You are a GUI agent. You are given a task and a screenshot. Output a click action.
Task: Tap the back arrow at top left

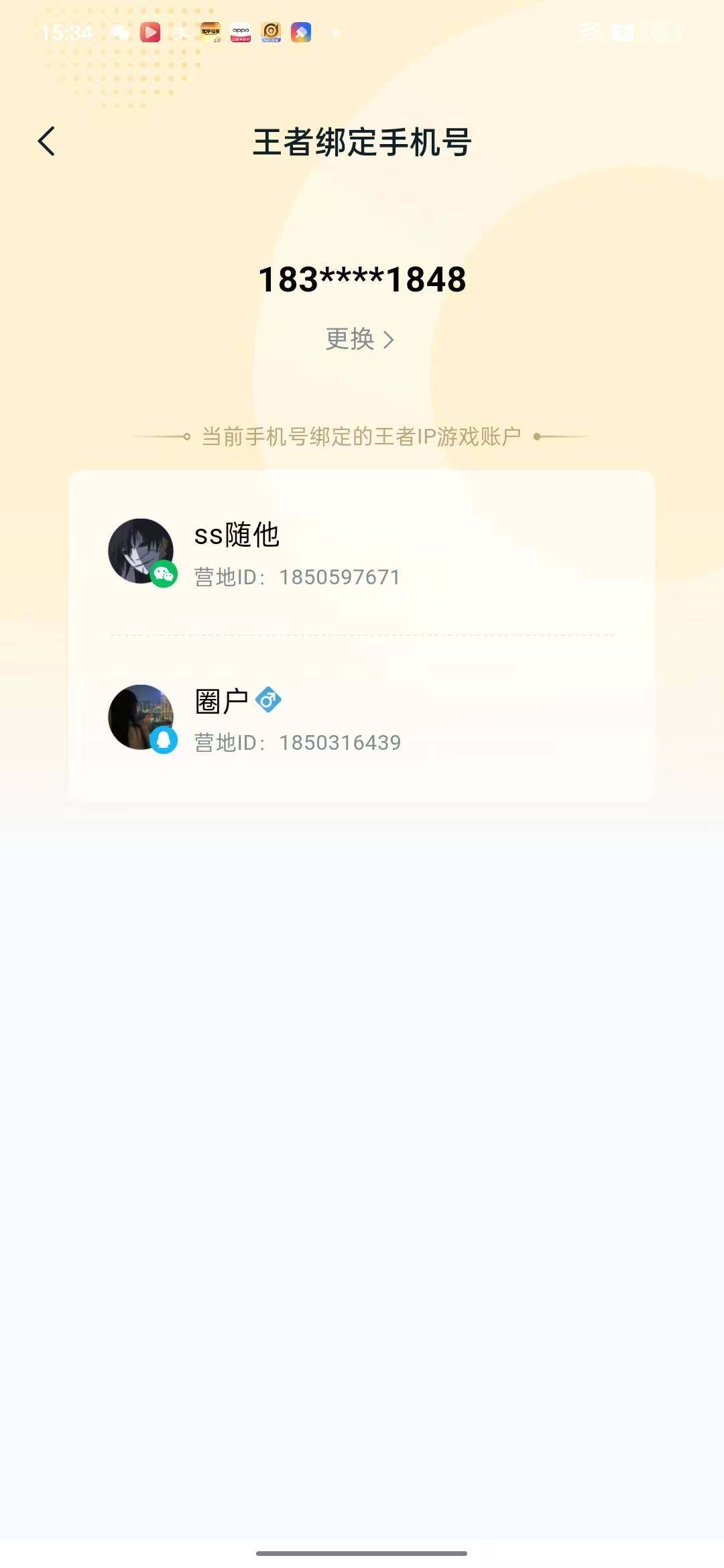48,141
